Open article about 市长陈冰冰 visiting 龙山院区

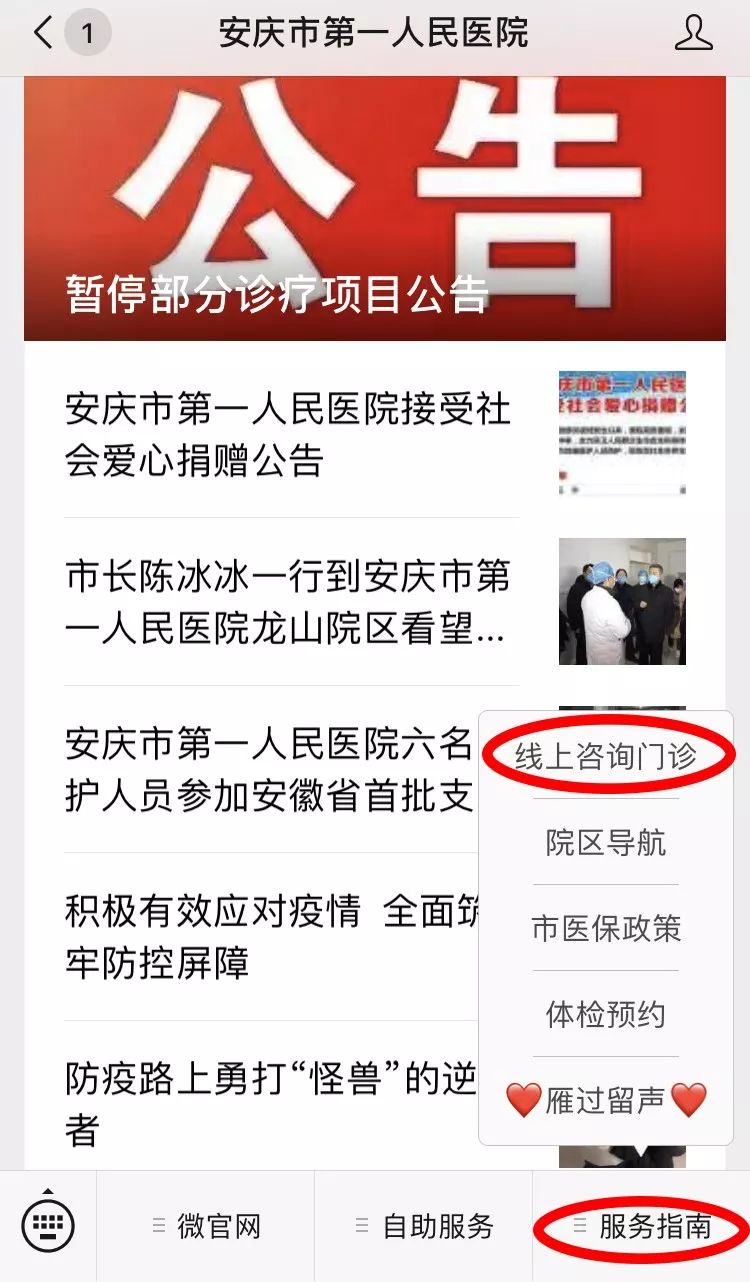coord(290,602)
